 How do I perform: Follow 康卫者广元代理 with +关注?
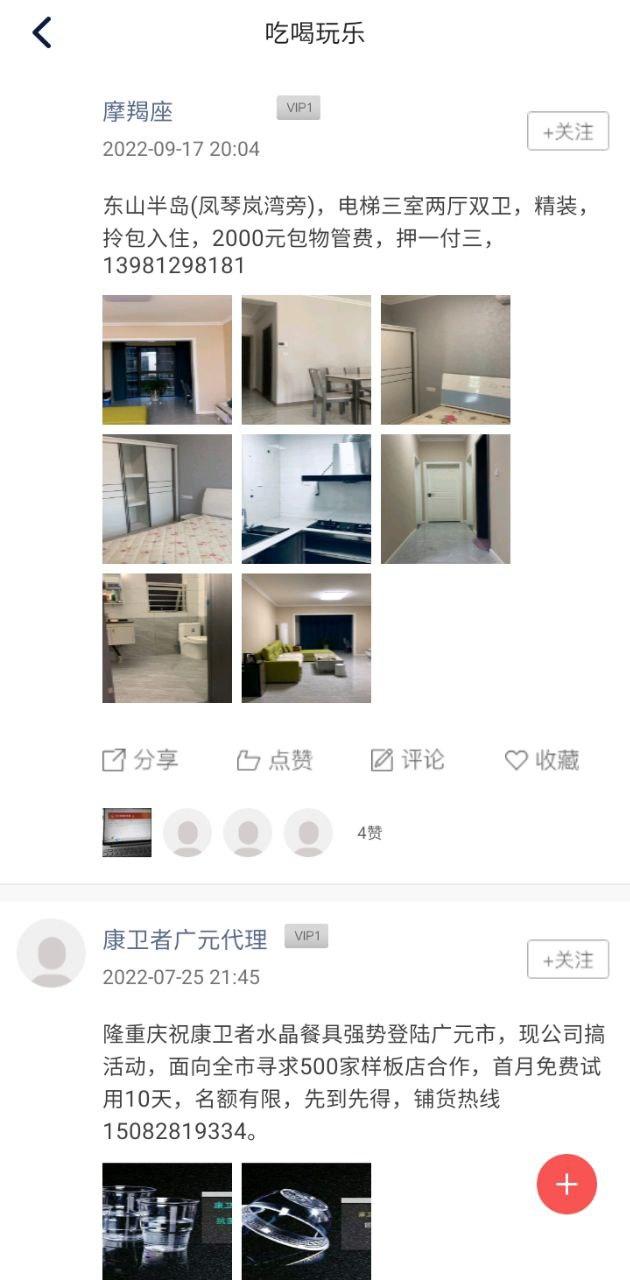567,959
